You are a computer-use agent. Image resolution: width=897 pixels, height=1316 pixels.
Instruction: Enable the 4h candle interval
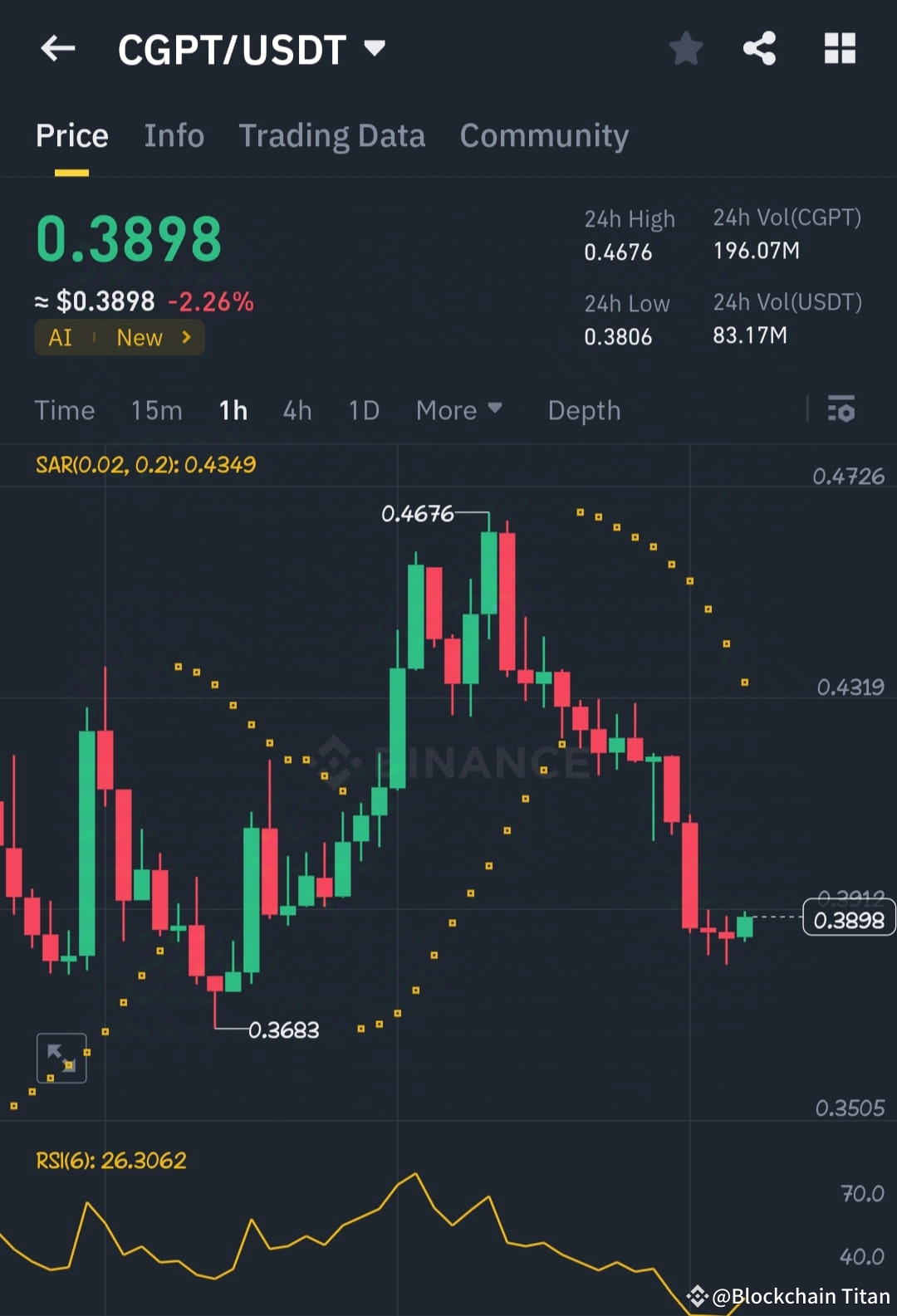297,409
